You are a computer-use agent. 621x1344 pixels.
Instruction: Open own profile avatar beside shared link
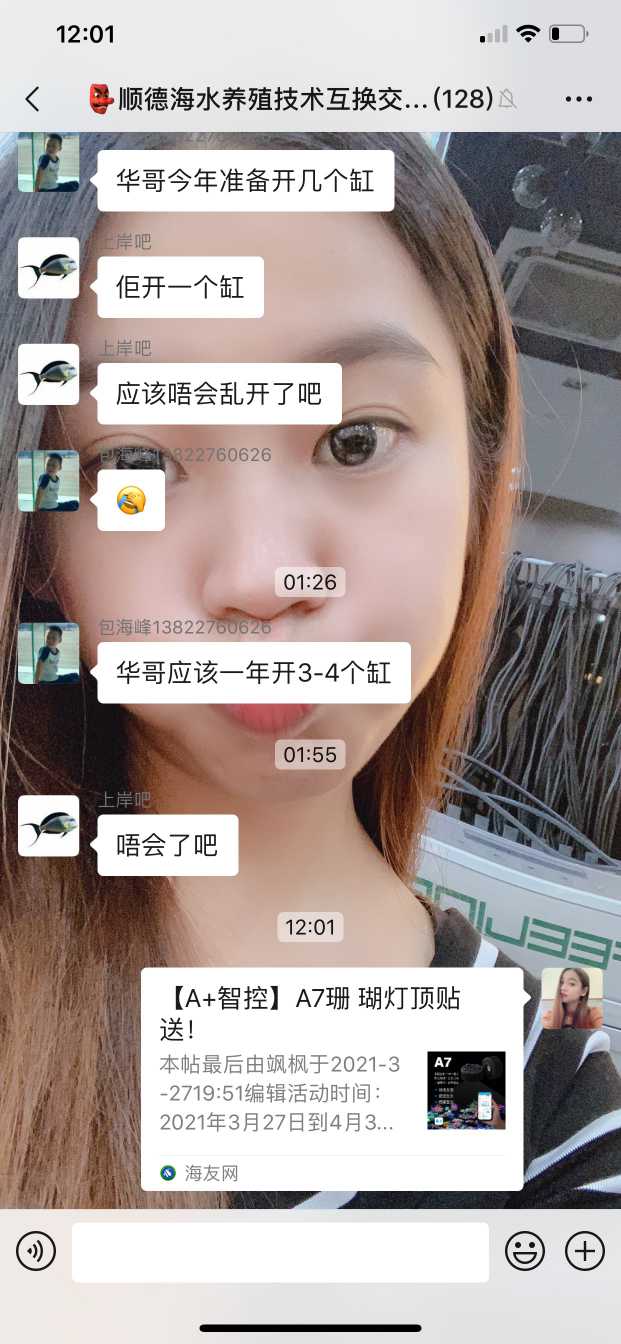click(572, 998)
